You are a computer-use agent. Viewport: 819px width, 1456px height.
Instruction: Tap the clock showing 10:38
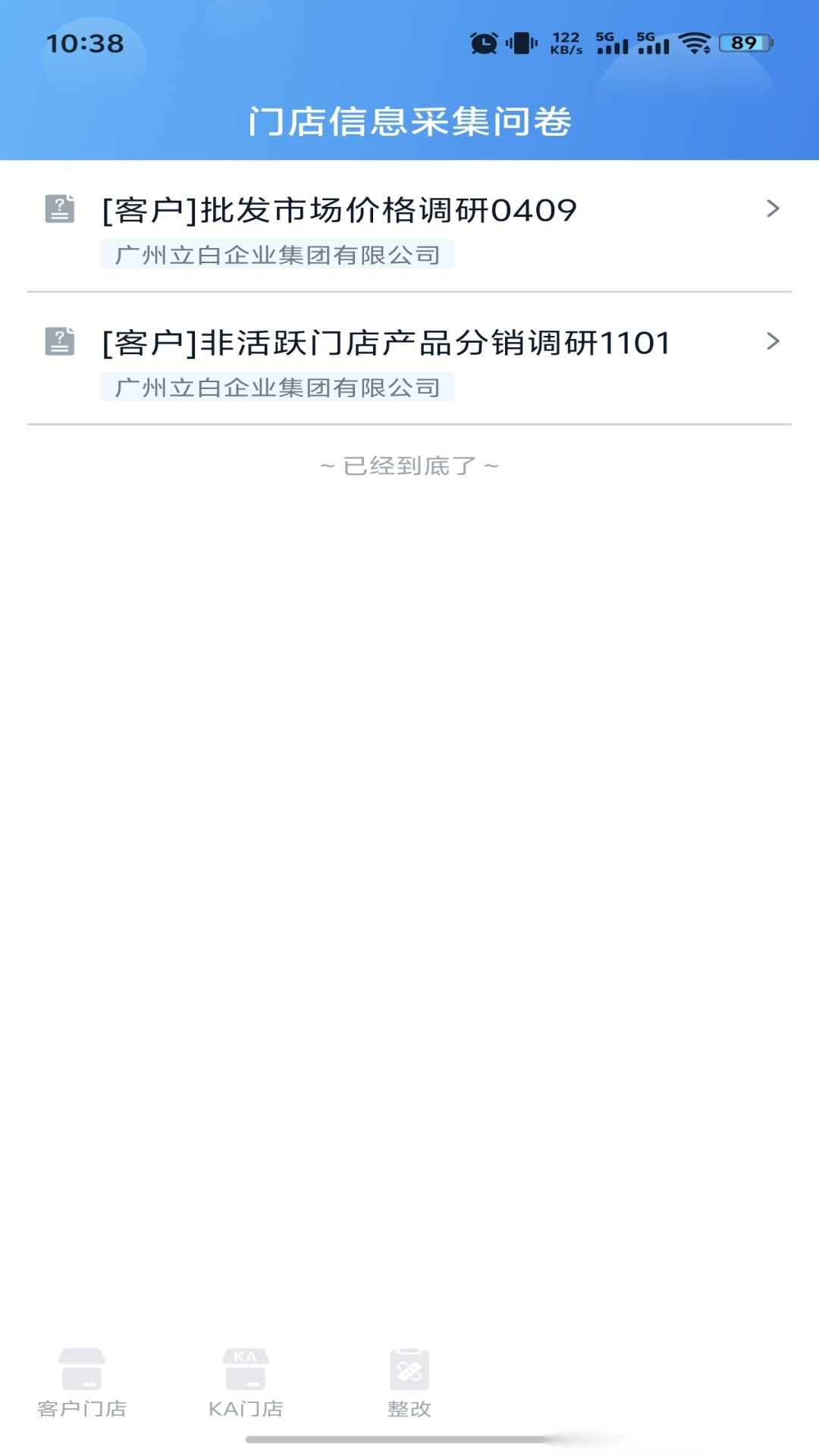85,44
